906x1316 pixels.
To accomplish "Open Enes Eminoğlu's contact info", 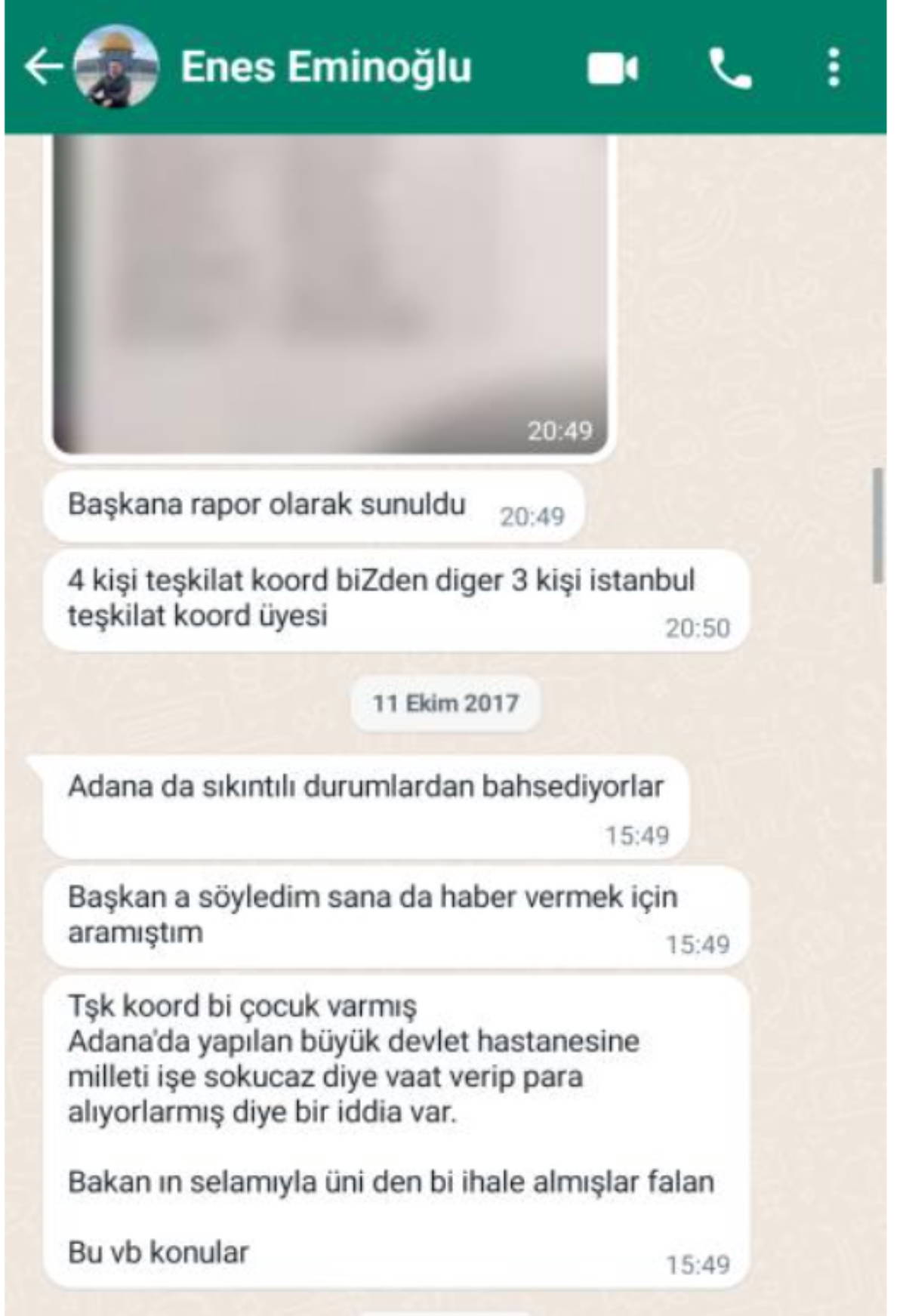I will (x=325, y=67).
